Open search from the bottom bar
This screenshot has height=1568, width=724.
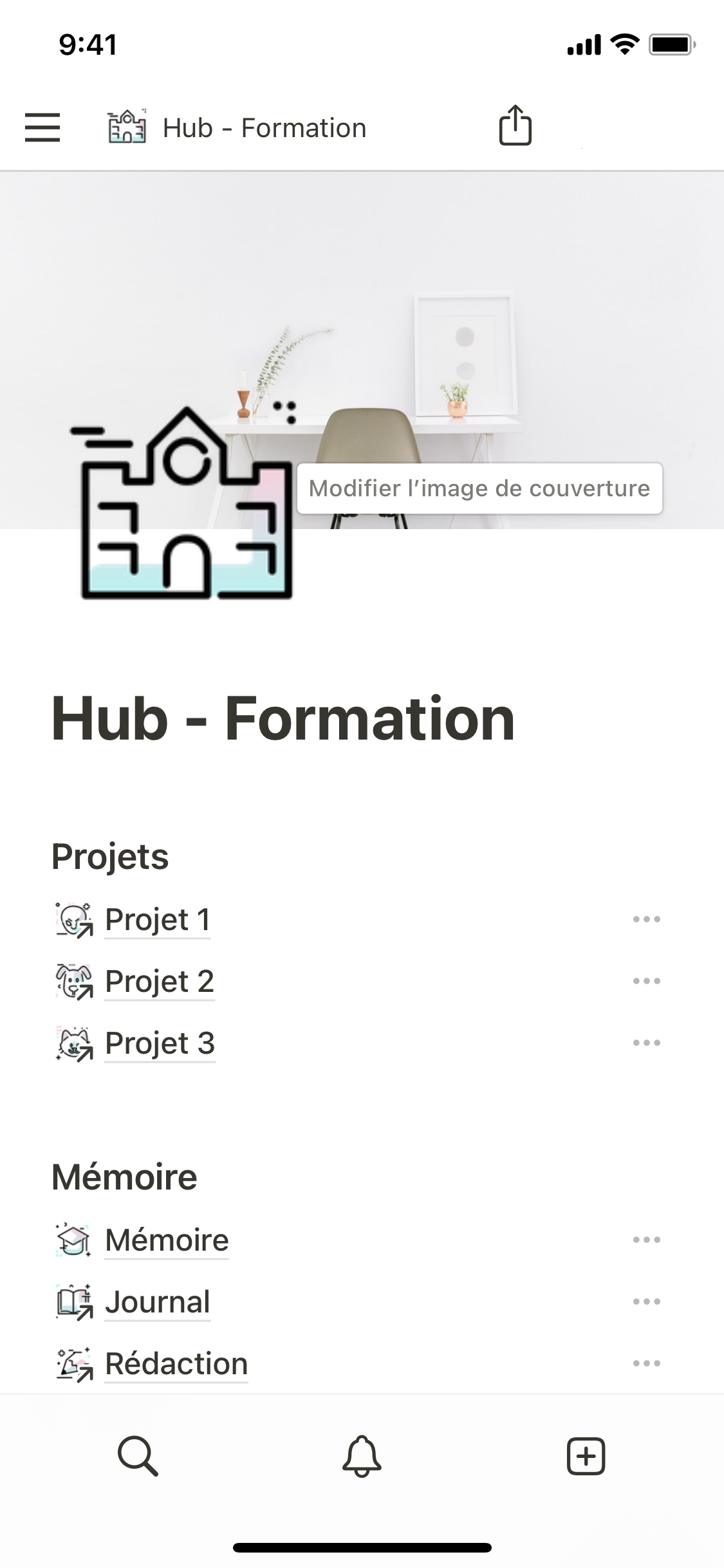(138, 1456)
